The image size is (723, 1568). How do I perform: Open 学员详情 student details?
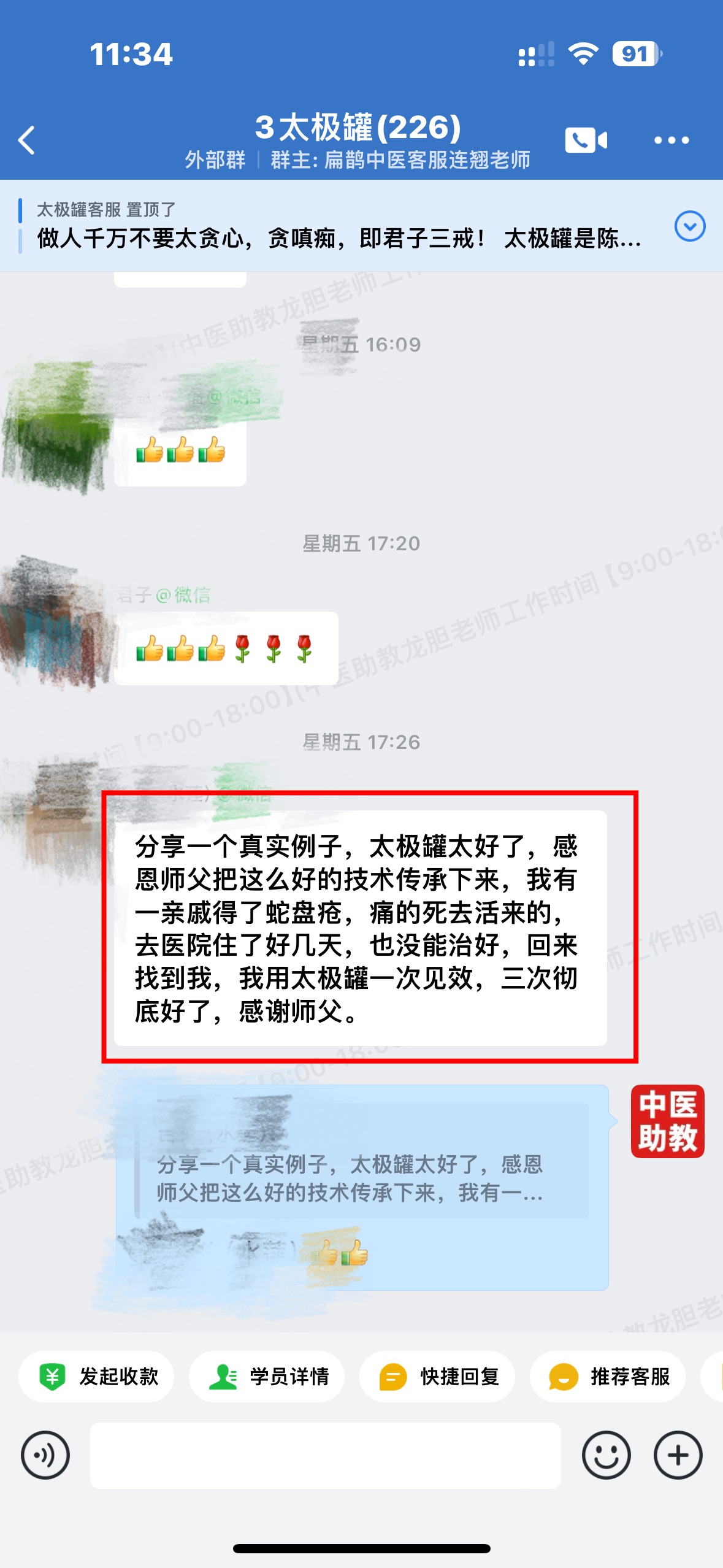(267, 1376)
